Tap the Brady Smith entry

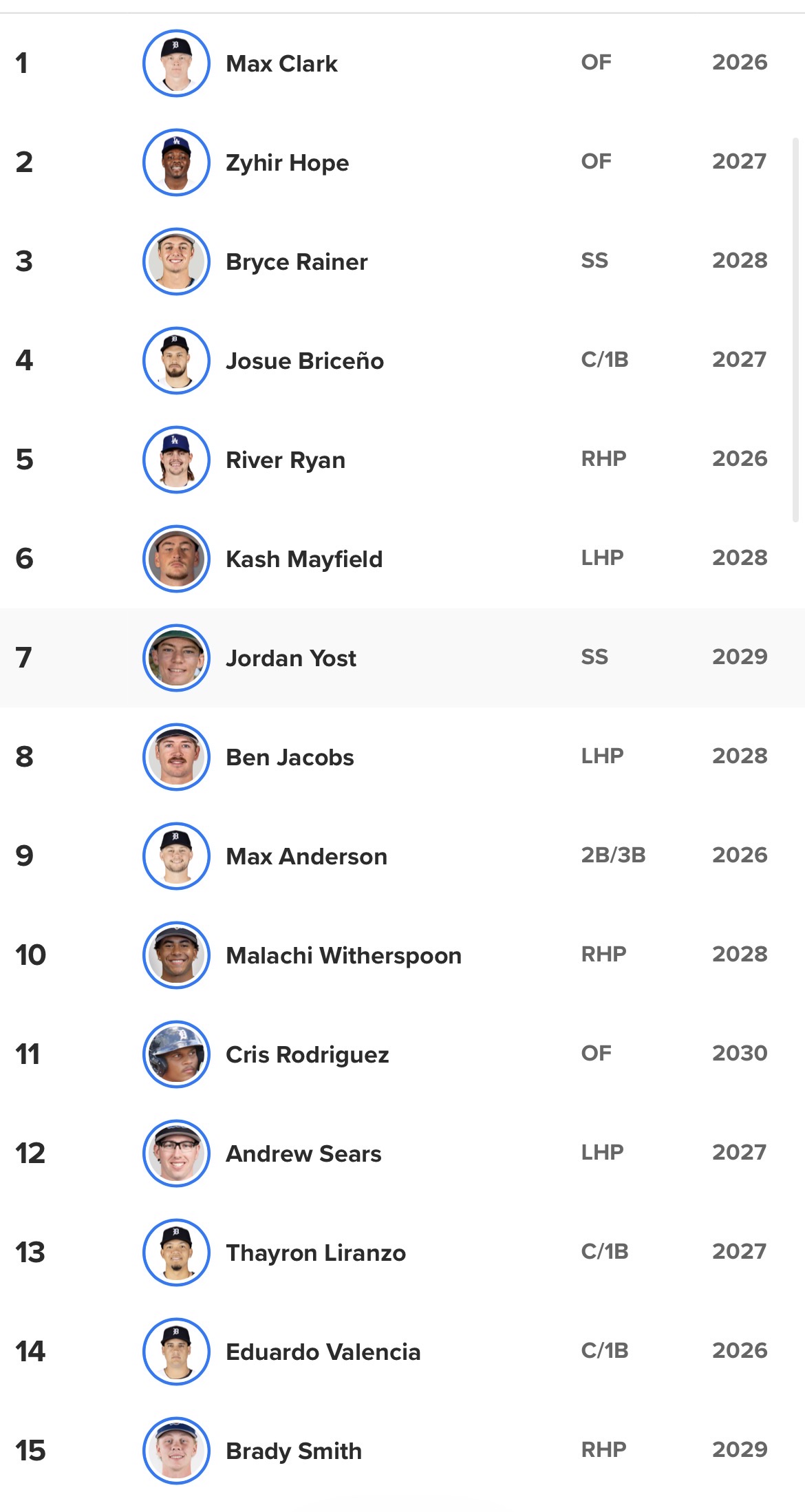point(402,1451)
